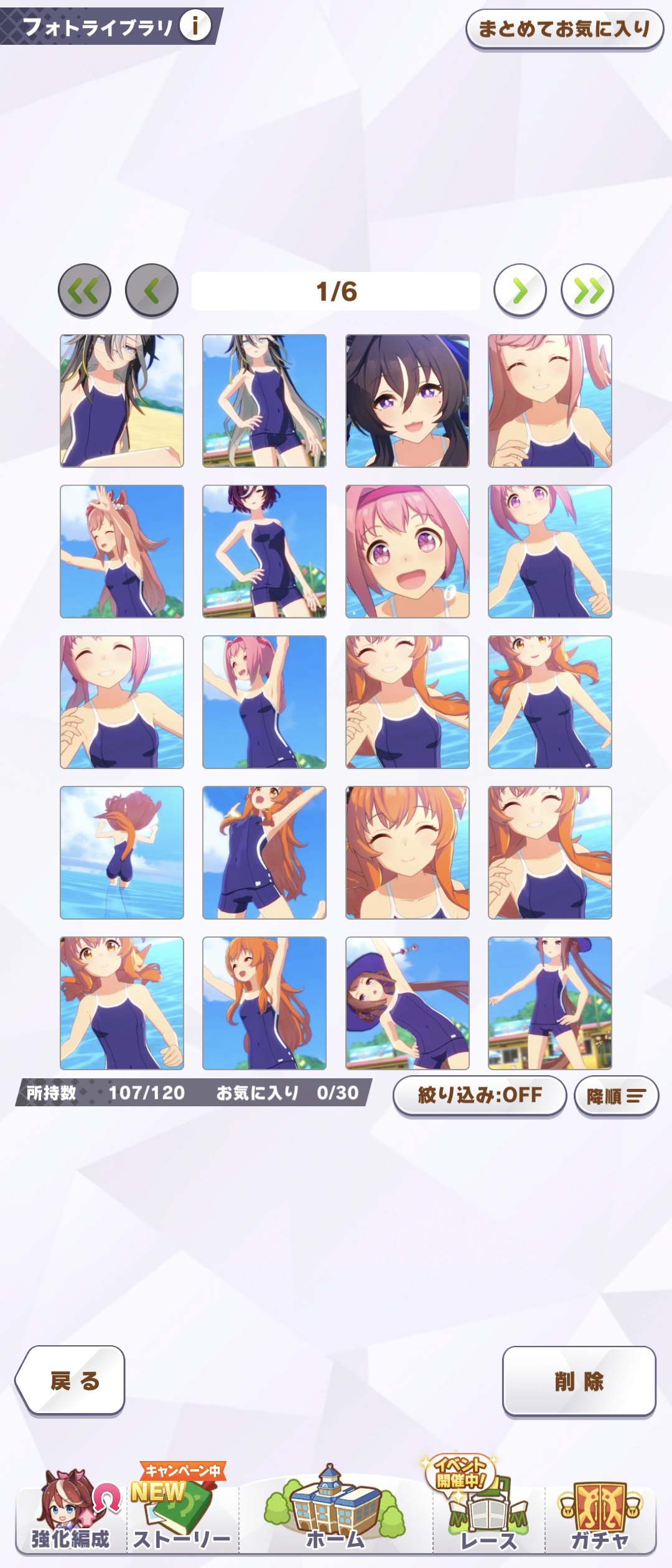Screen dimensions: 672x1568
Task: Open the photo of girl sitting on beach
Action: click(x=122, y=401)
